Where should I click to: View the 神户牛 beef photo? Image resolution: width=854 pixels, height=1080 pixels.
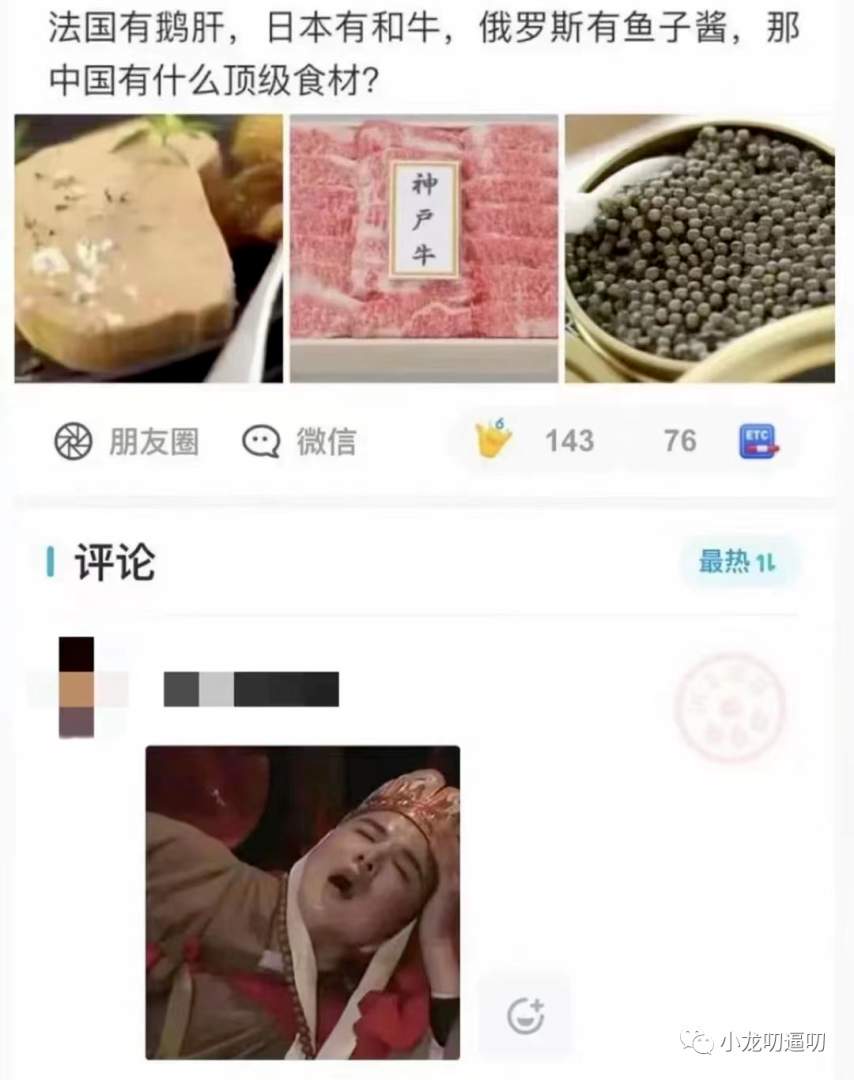click(424, 248)
